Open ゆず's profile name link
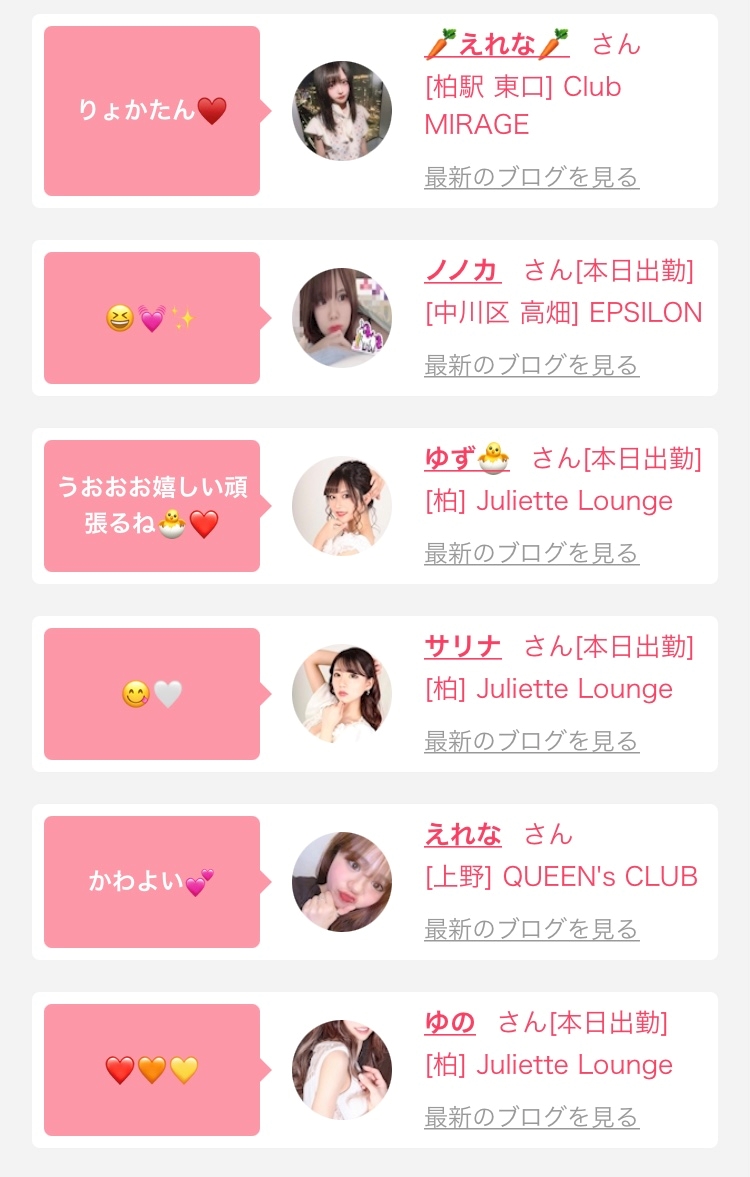This screenshot has height=1177, width=750. coord(466,459)
